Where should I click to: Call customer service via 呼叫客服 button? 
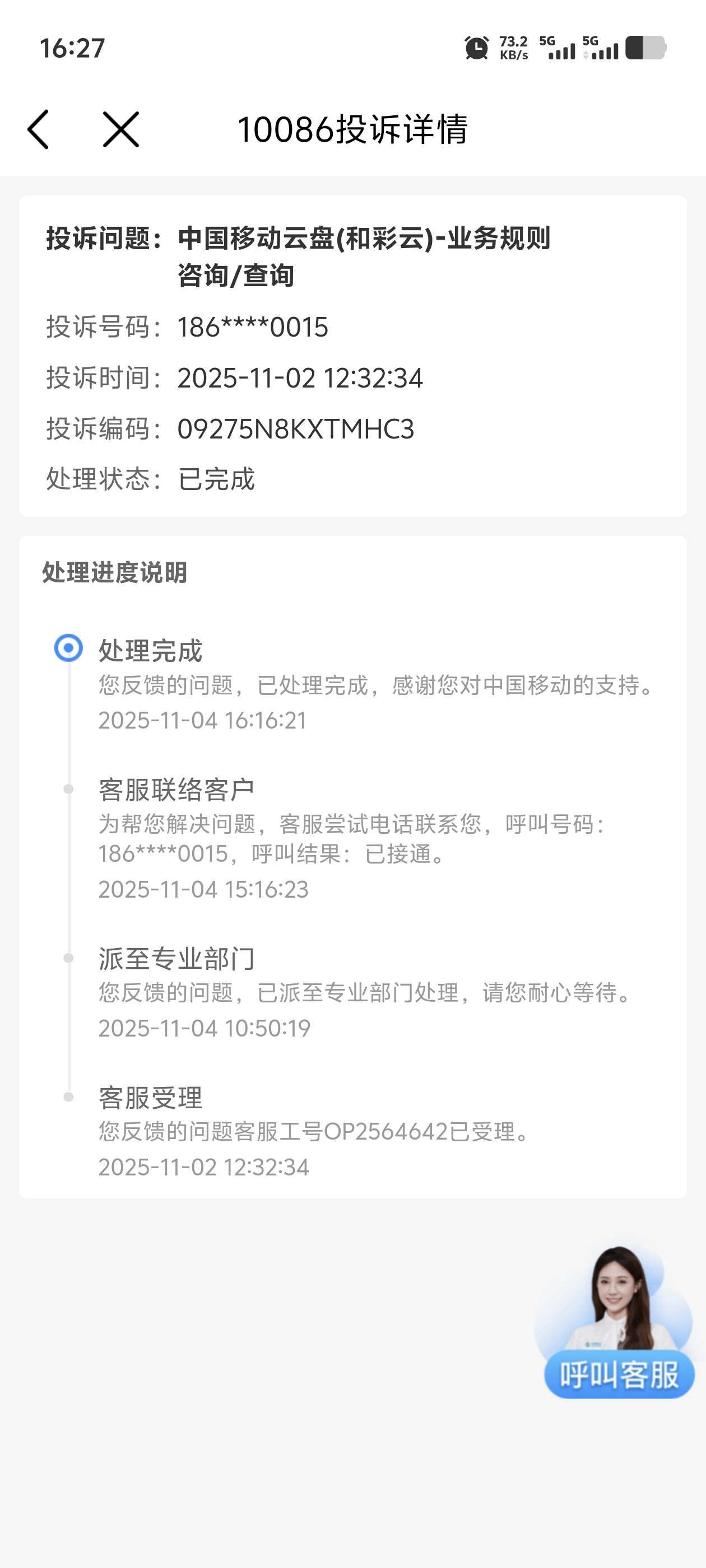pyautogui.click(x=618, y=1374)
